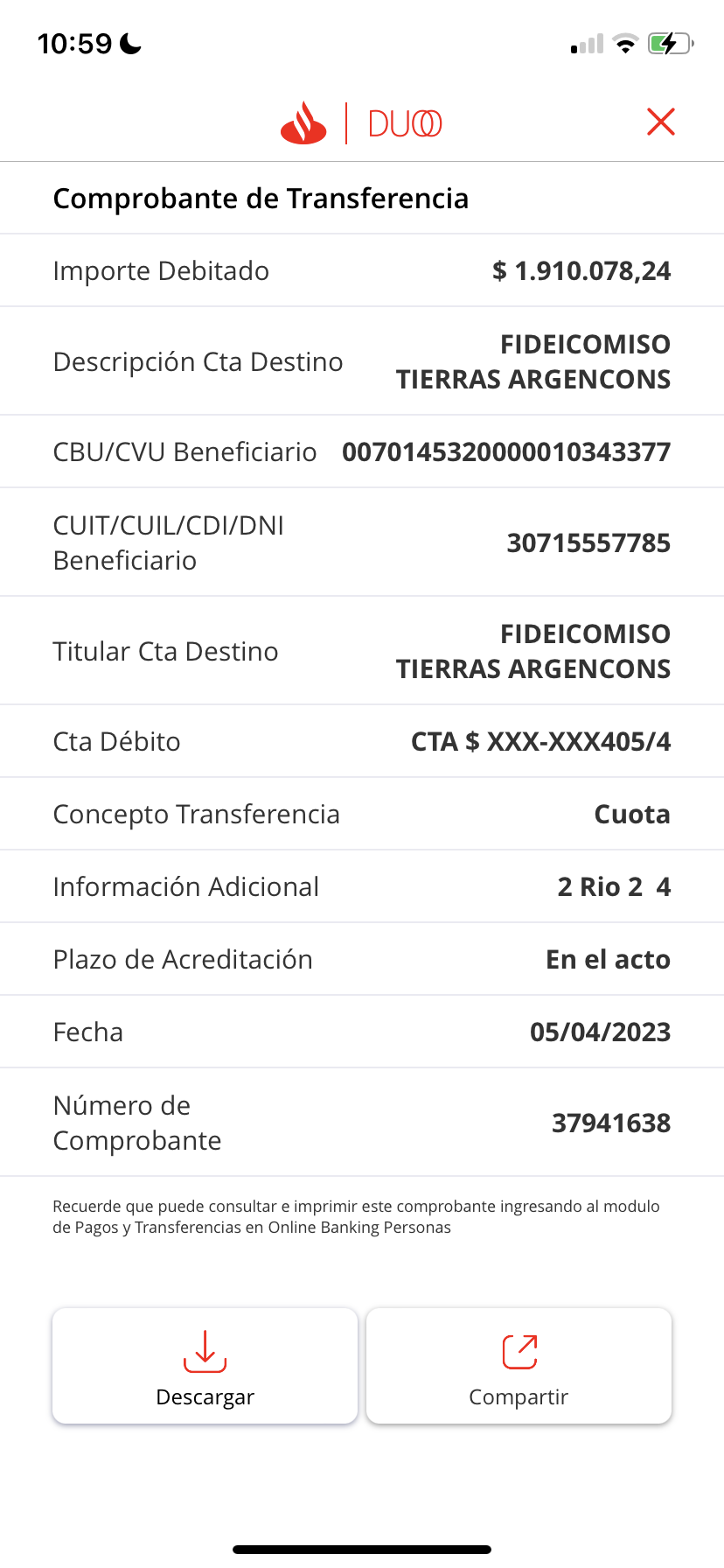Close the transfer receipt with the X
Screen dimensions: 724x1568
coord(661,122)
